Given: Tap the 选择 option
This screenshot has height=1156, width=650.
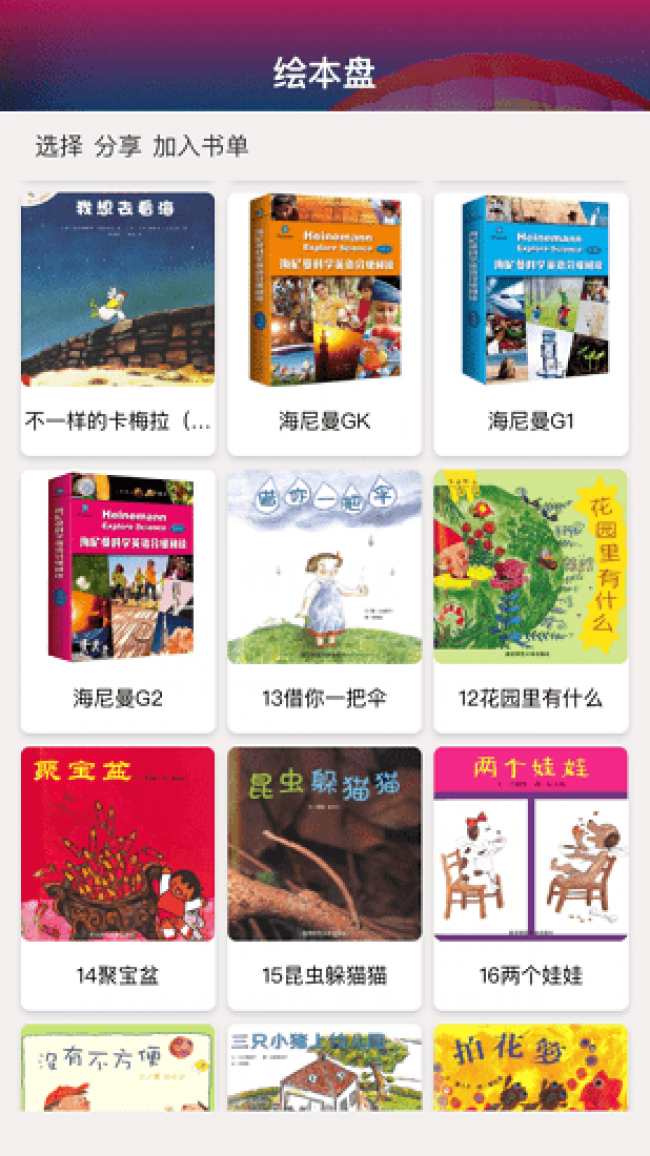Looking at the screenshot, I should pyautogui.click(x=59, y=146).
